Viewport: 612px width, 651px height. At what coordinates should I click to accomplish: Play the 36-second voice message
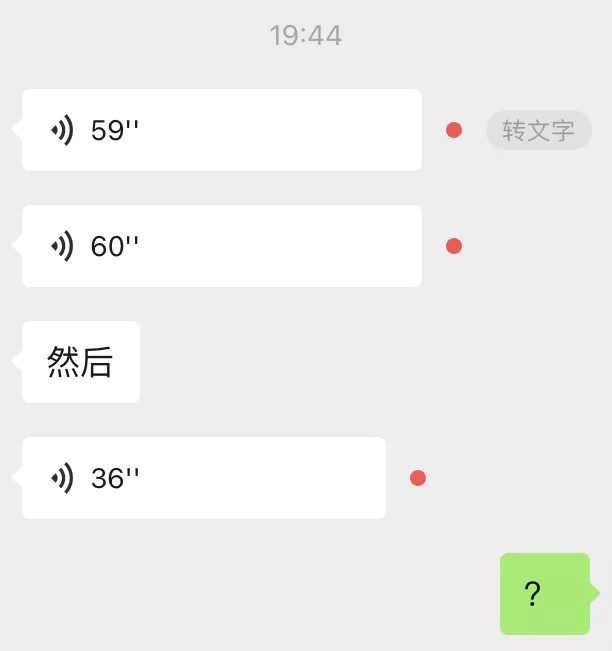click(203, 478)
